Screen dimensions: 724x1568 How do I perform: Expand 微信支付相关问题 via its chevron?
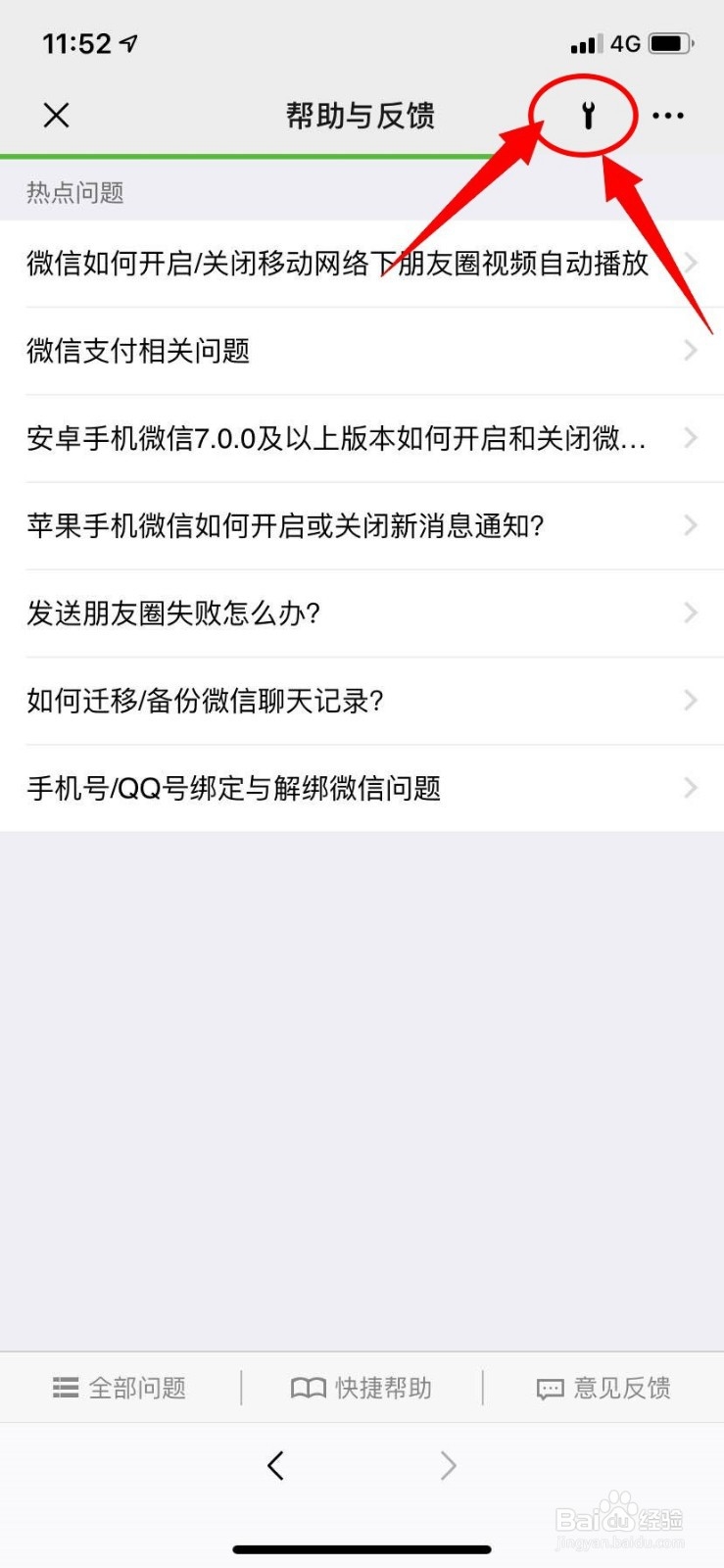[x=689, y=350]
